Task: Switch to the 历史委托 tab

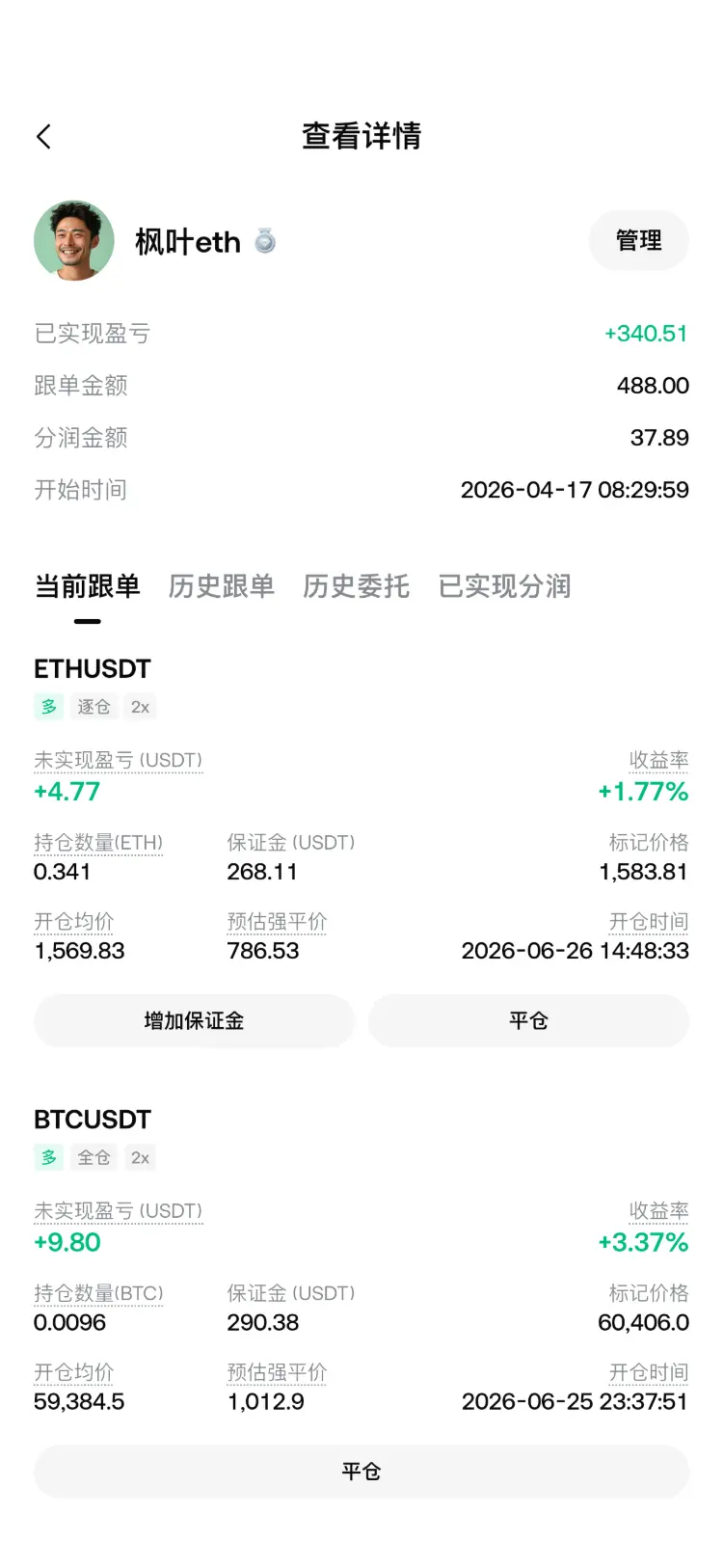Action: coord(357,586)
